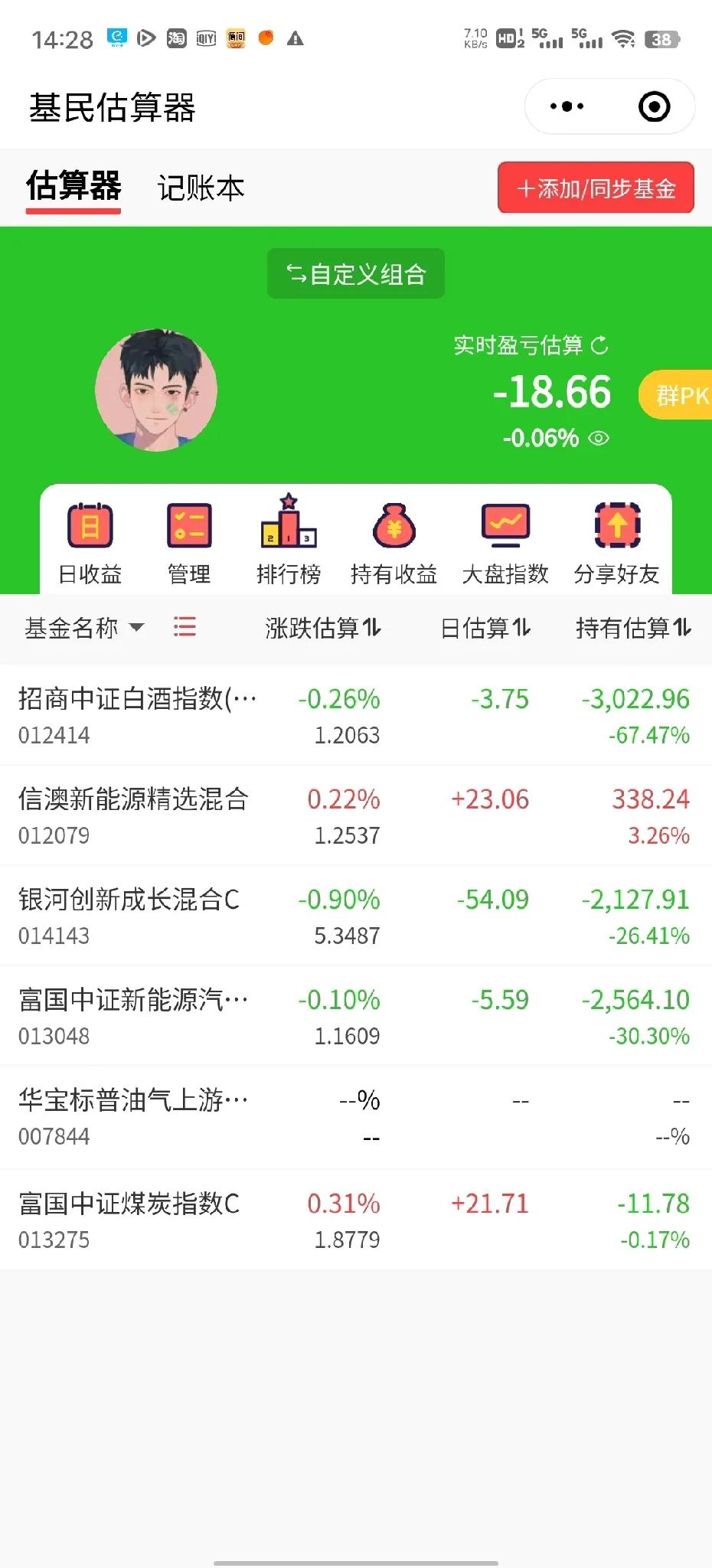Hide profit amount with the eye icon

tap(599, 438)
